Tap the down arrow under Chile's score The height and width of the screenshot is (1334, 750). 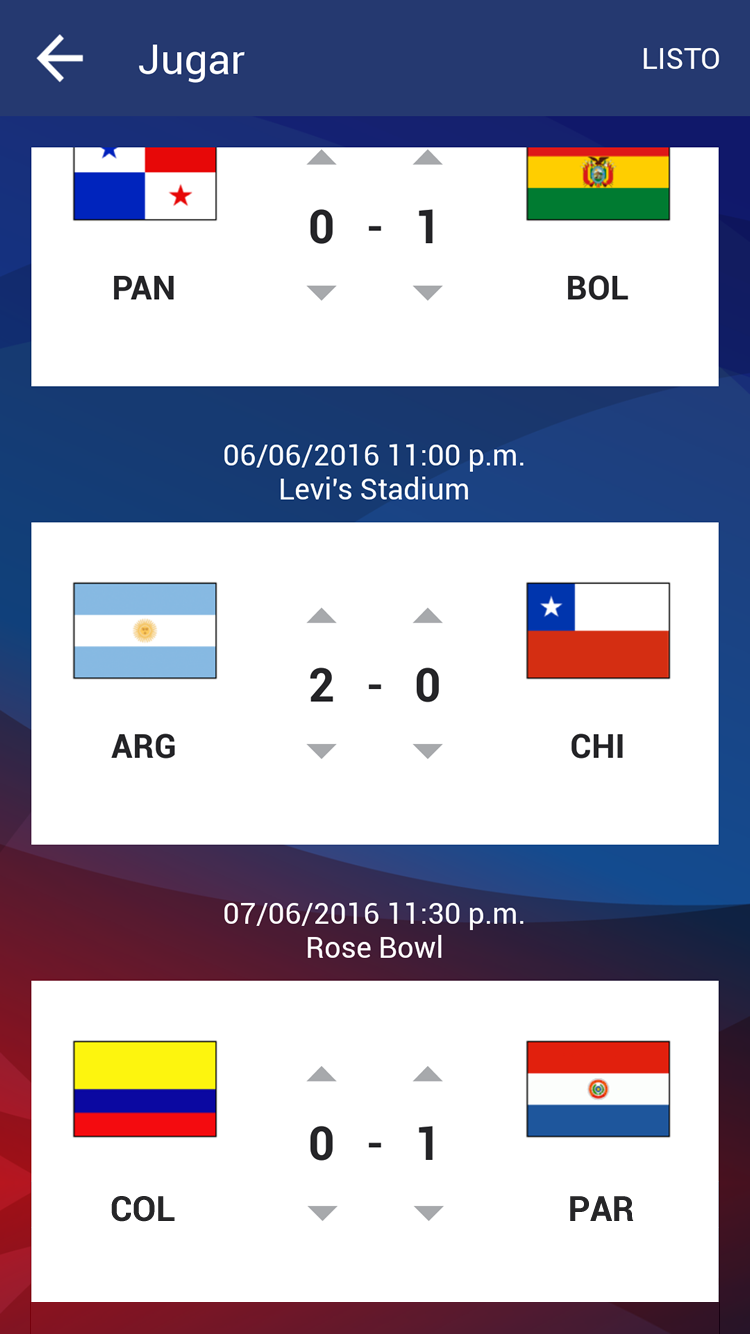pyautogui.click(x=427, y=751)
